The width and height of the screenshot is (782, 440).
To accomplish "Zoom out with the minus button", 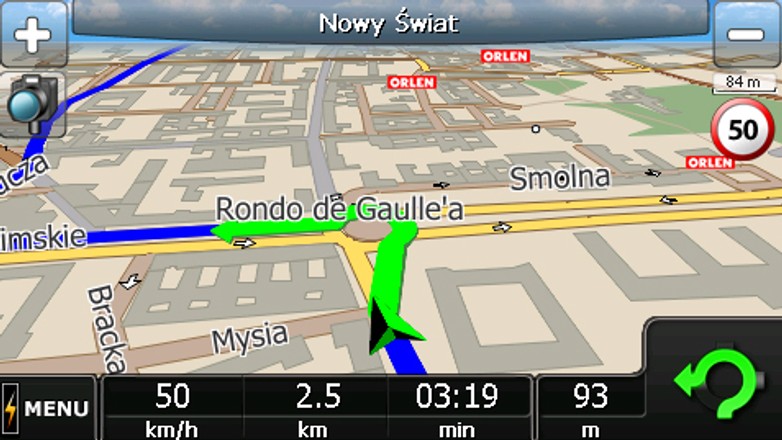I will click(x=746, y=35).
